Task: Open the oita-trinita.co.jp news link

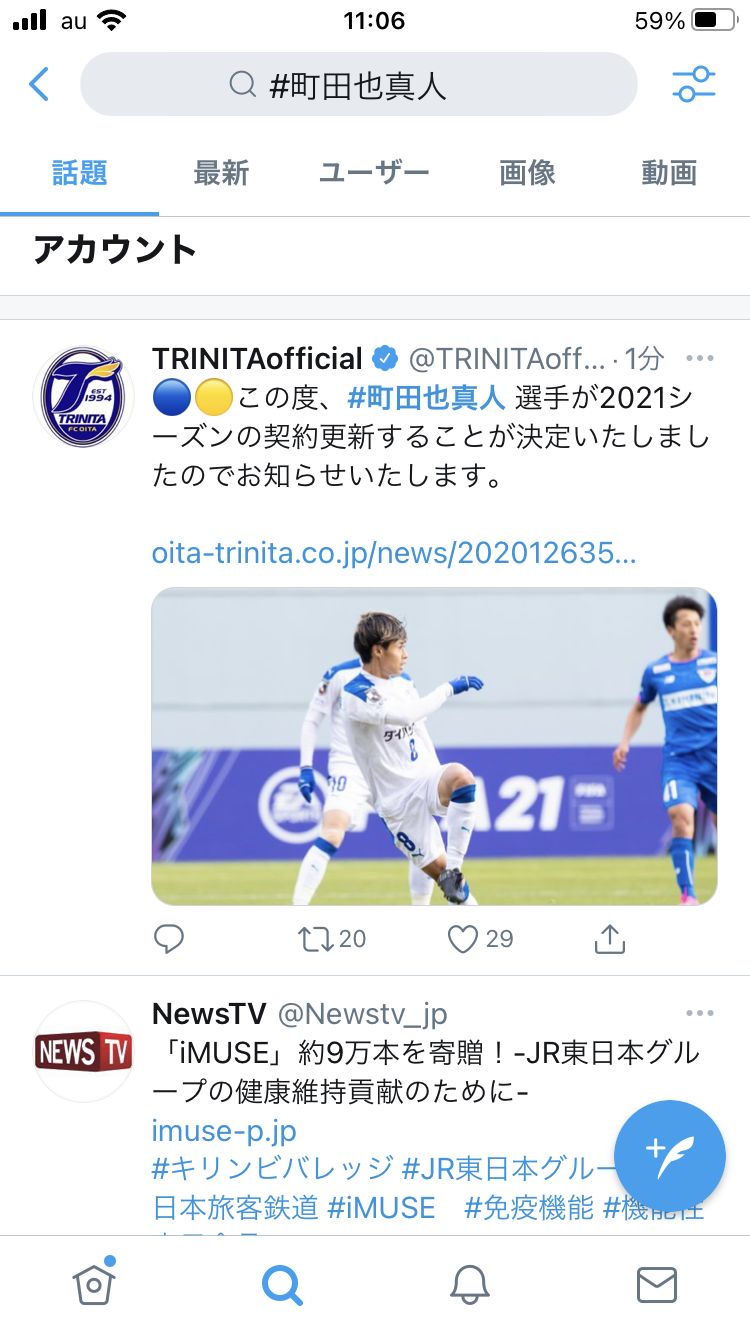Action: [394, 553]
